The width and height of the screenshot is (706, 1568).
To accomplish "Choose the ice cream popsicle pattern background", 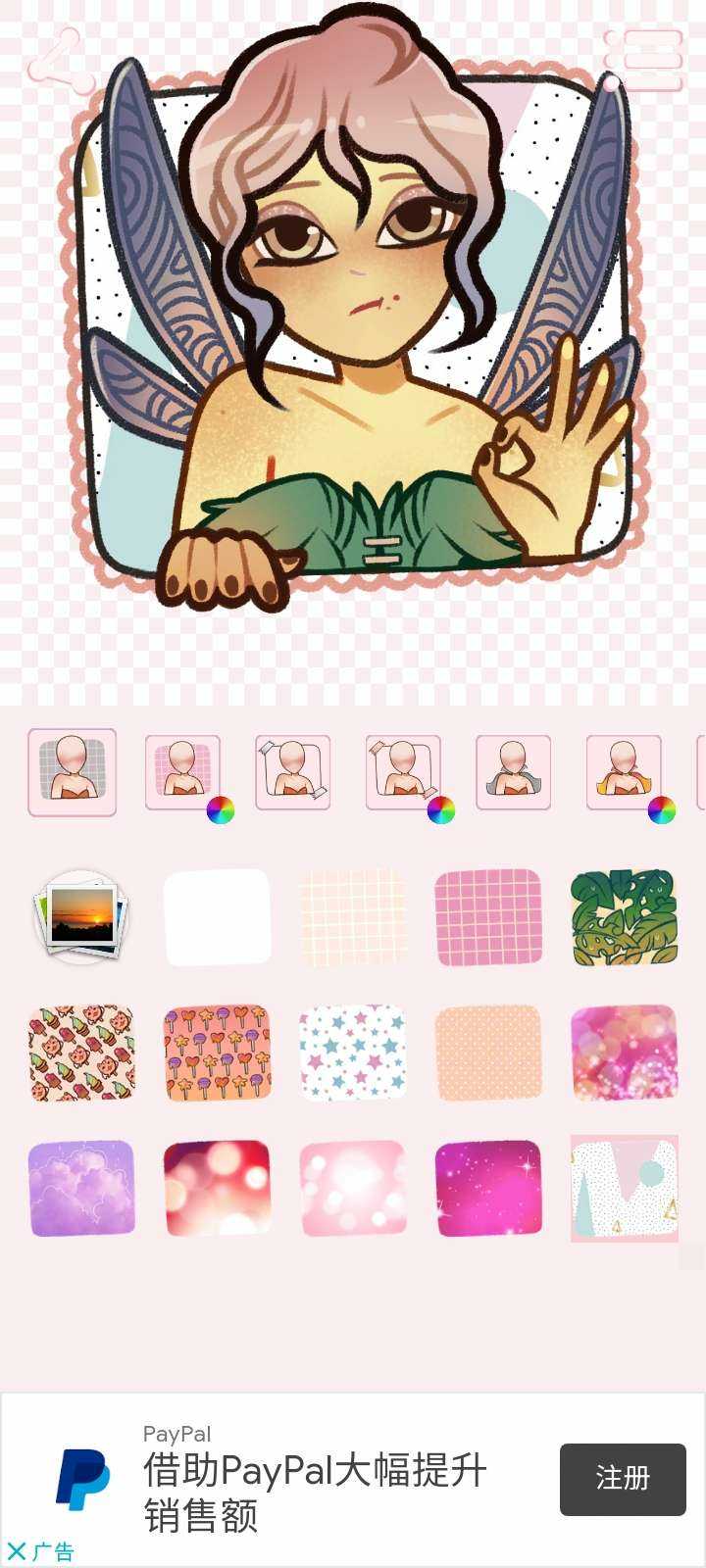I will [81, 1053].
